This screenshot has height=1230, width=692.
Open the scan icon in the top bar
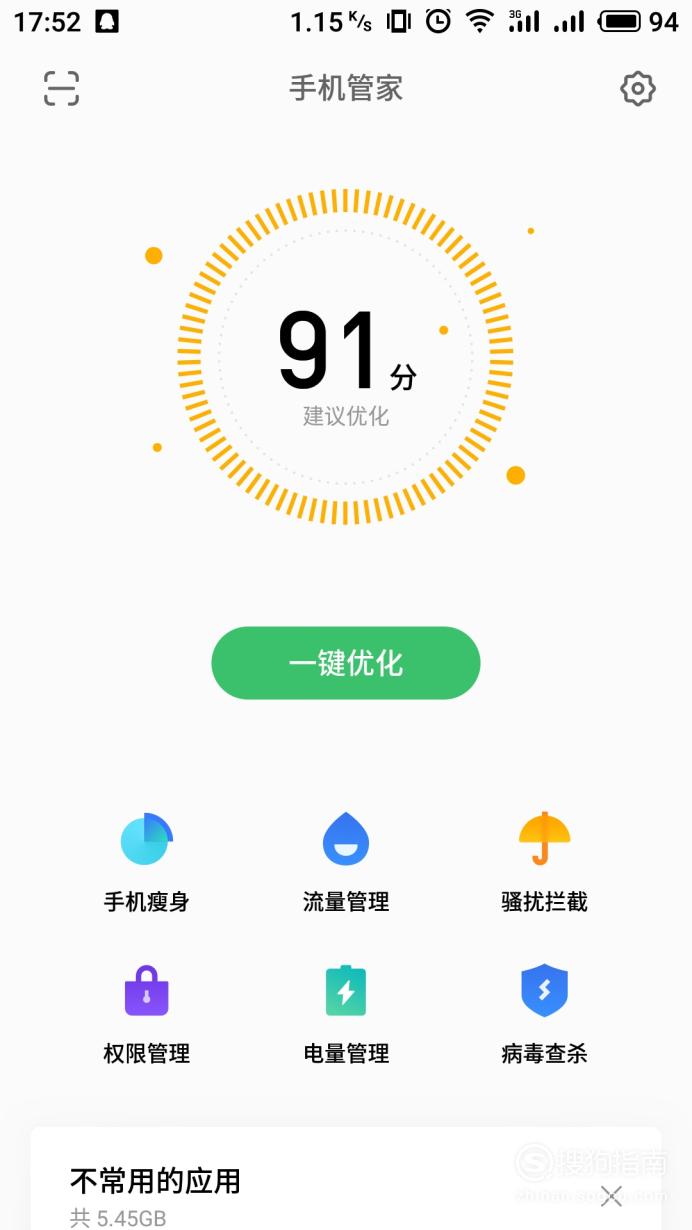point(61,89)
